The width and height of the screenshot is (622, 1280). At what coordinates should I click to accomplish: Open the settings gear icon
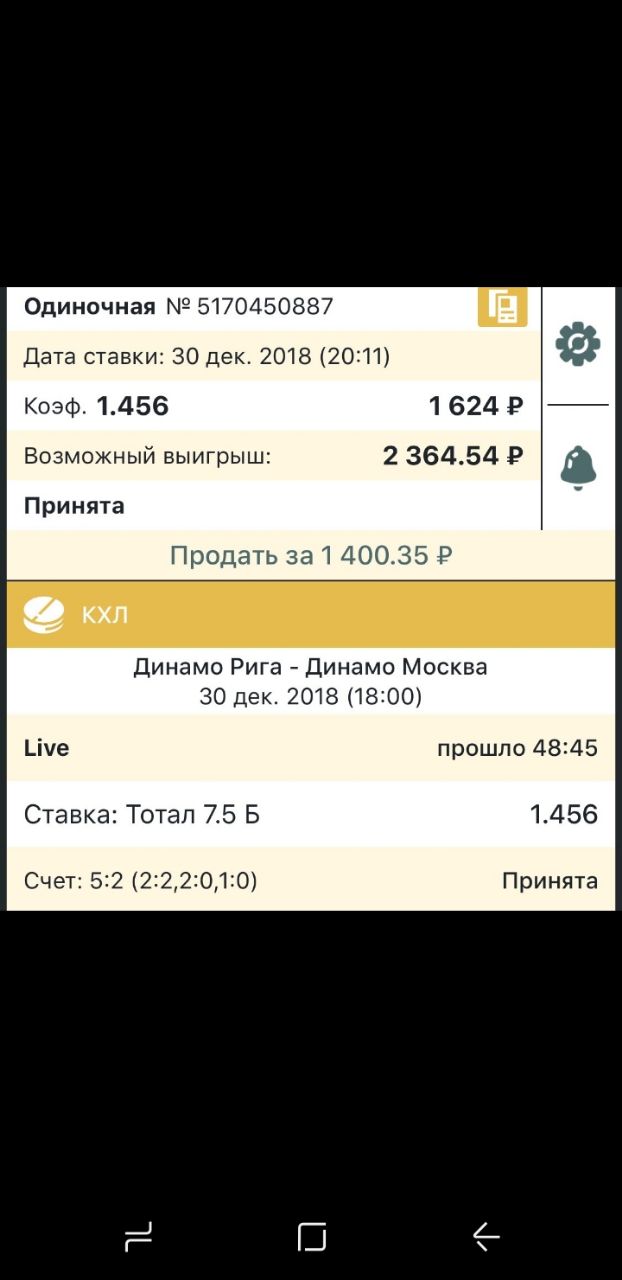click(x=578, y=346)
